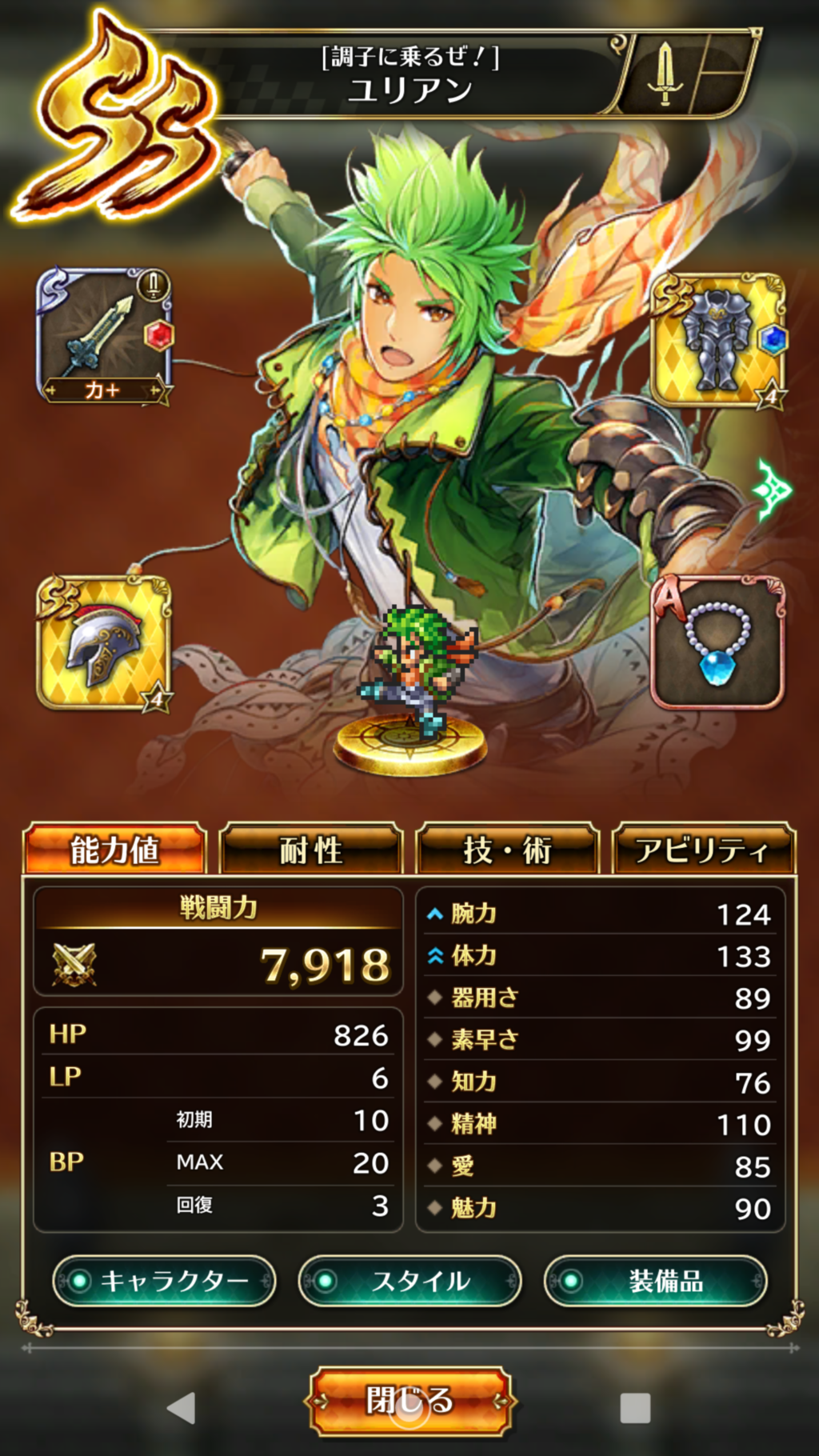Image resolution: width=819 pixels, height=1456 pixels.
Task: Tap the キャラクター button
Action: tap(164, 1281)
